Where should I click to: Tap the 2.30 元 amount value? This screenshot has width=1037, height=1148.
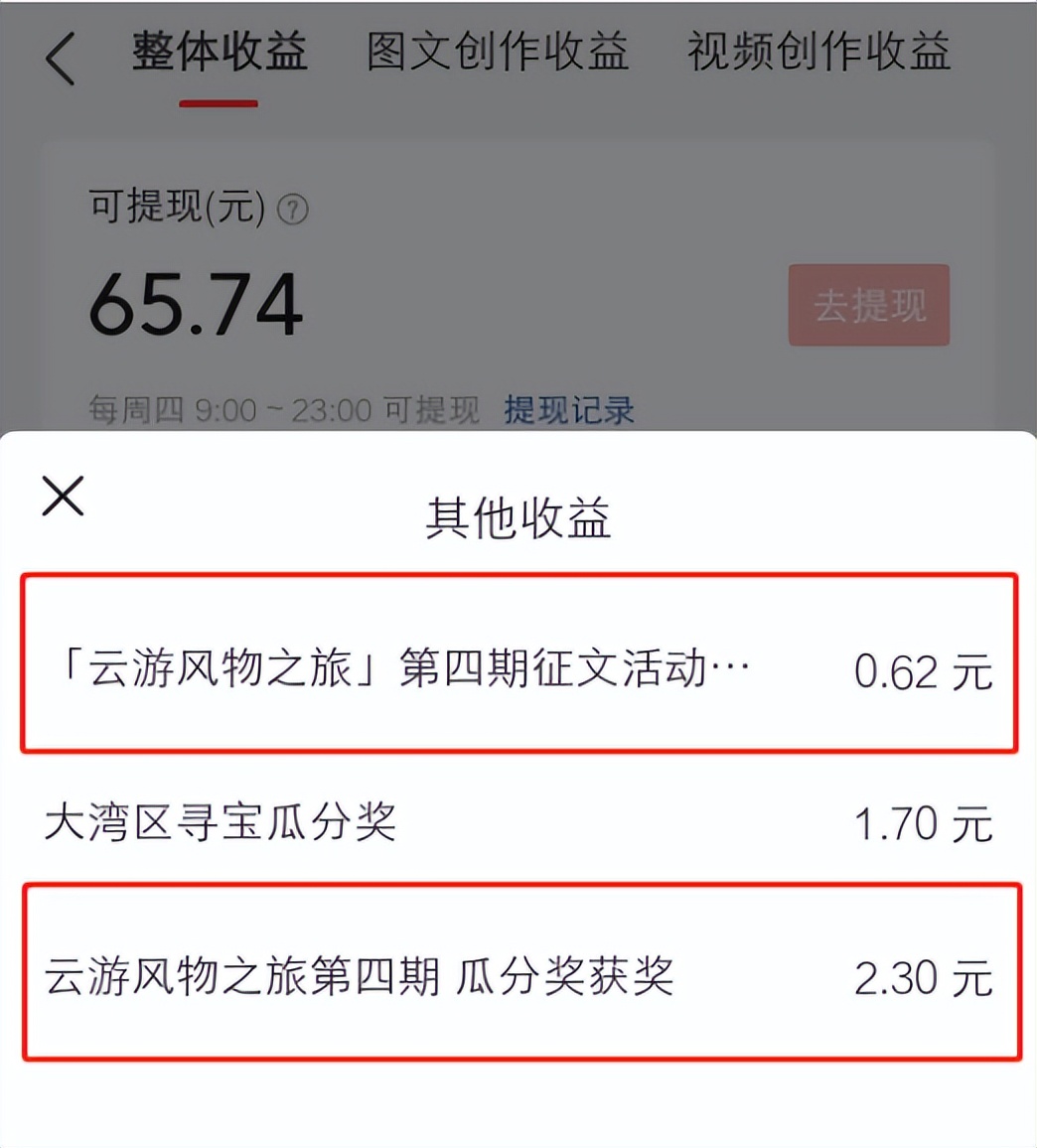(924, 979)
